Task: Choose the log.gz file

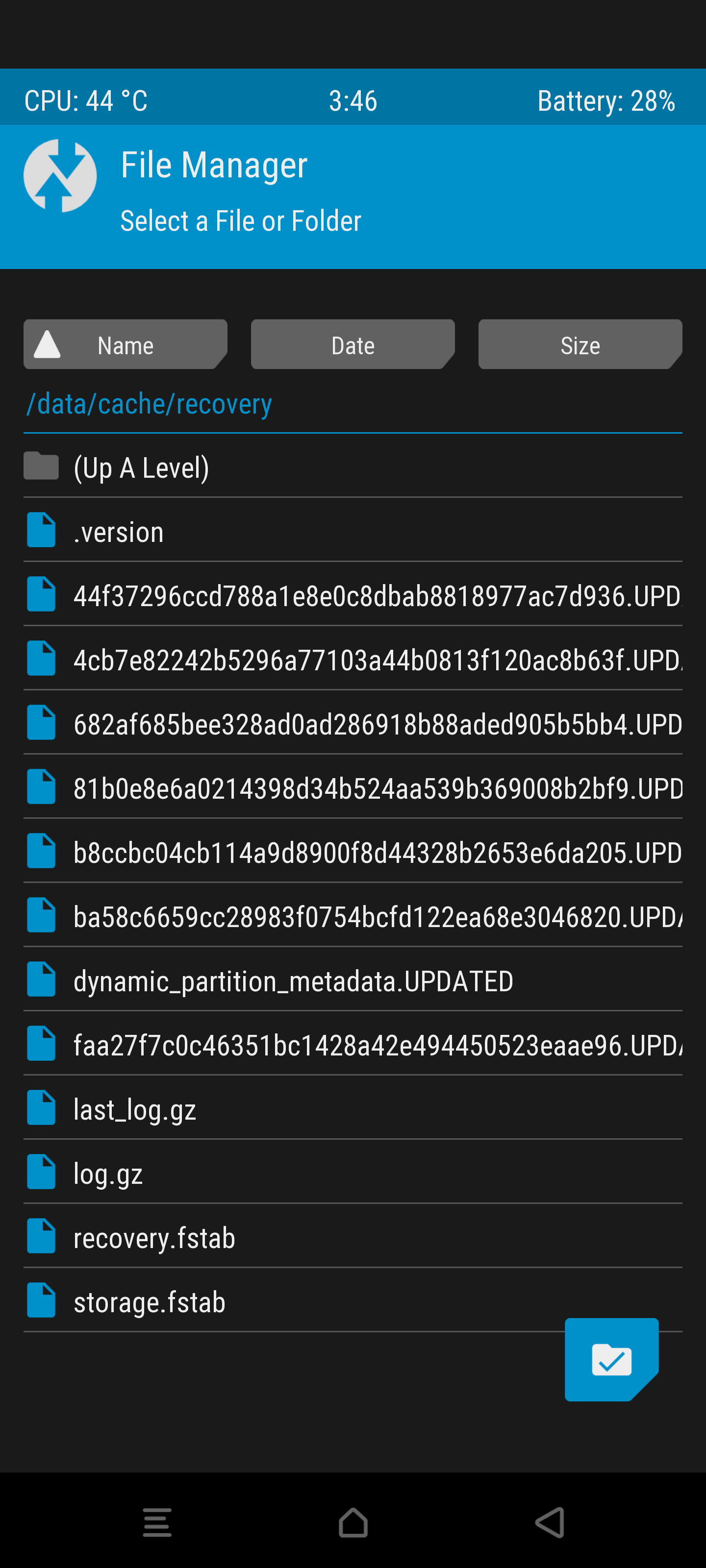Action: (353, 1174)
